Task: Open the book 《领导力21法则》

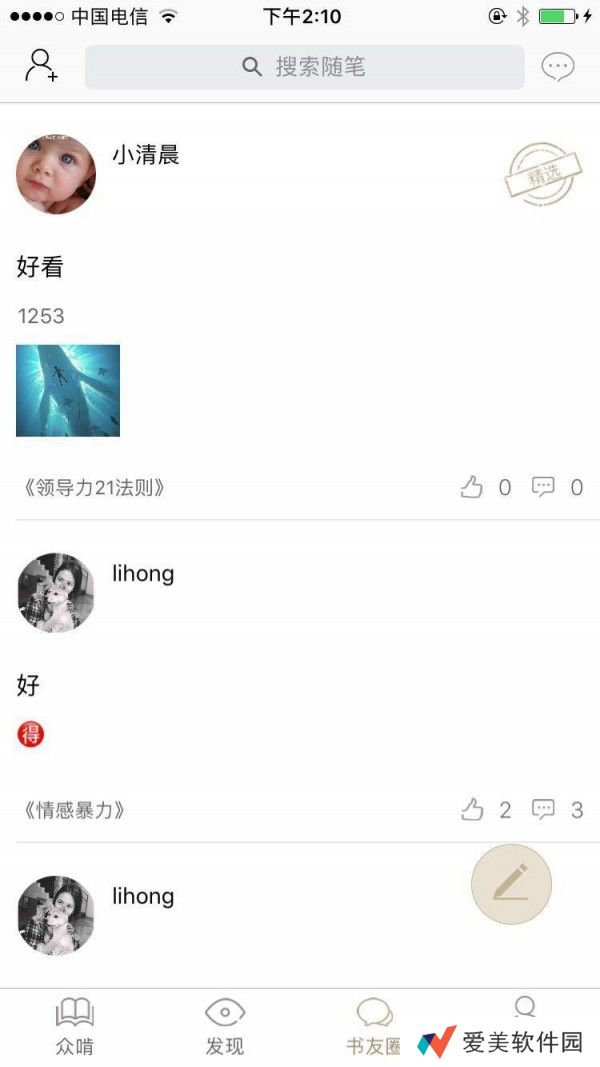Action: 93,488
